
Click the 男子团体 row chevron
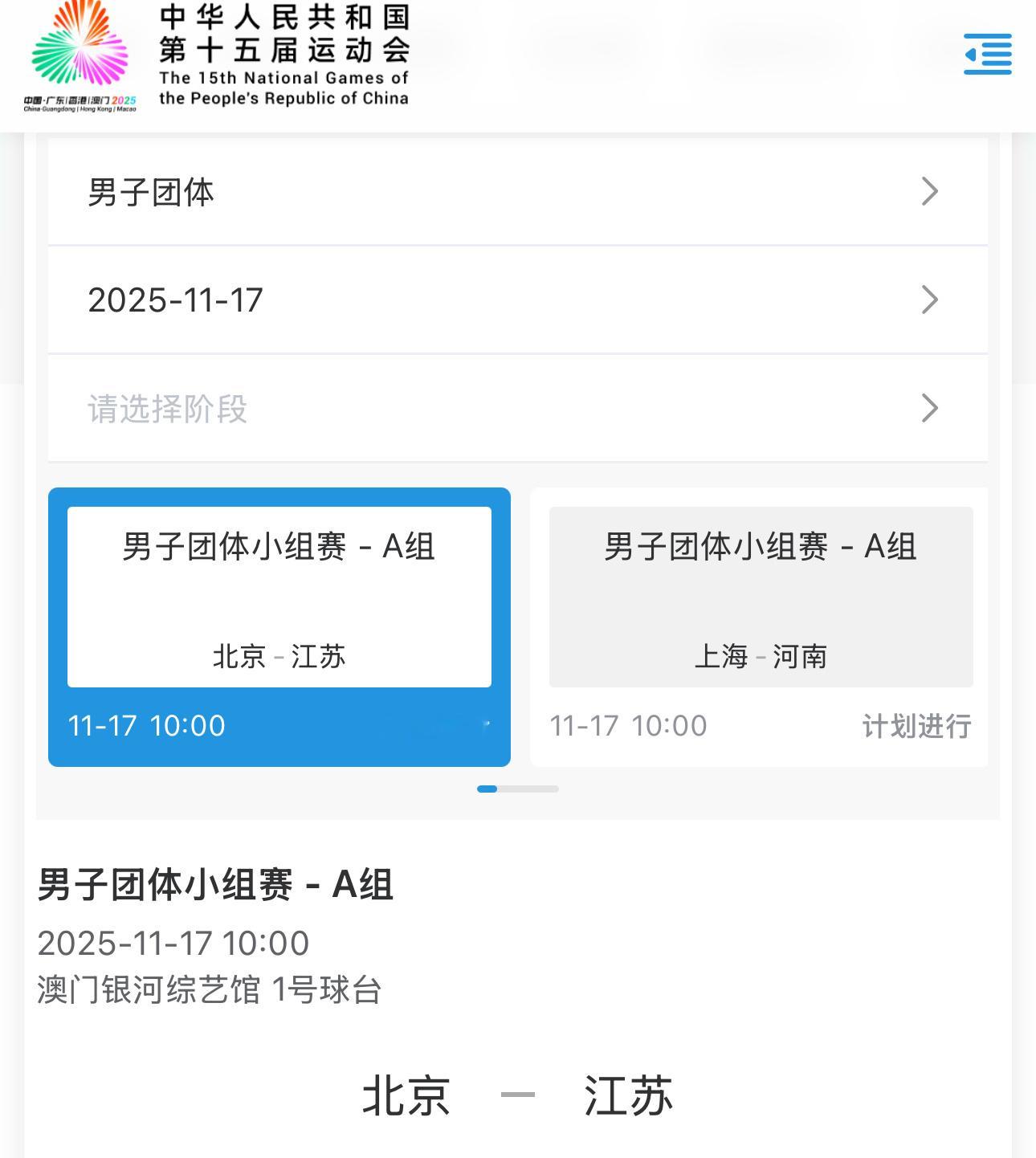tap(929, 191)
